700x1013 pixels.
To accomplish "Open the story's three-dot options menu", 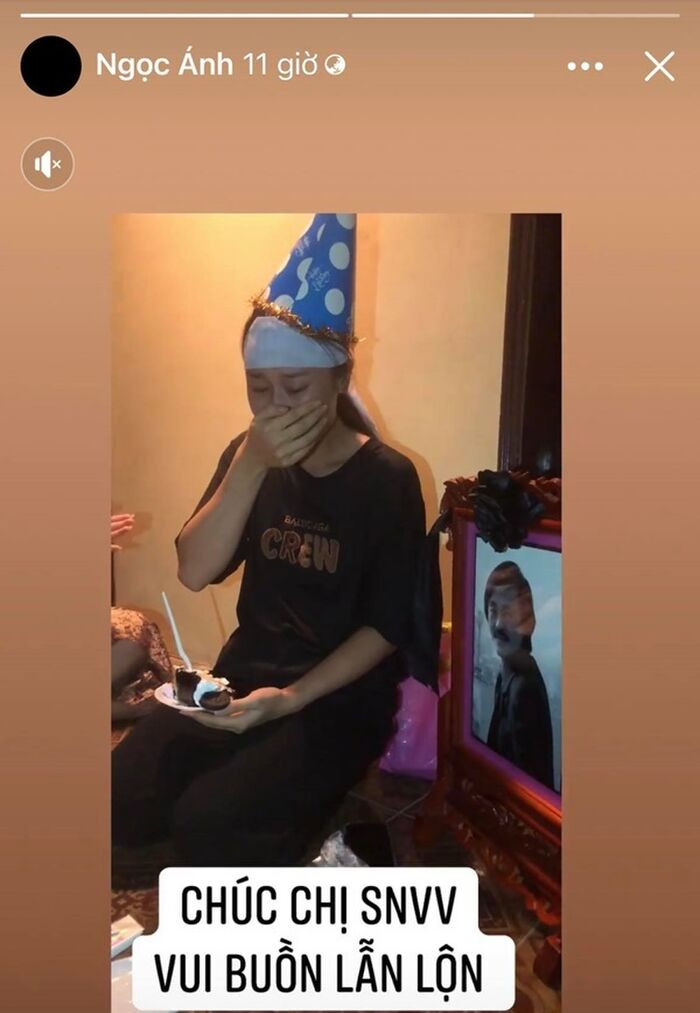I will (x=585, y=66).
